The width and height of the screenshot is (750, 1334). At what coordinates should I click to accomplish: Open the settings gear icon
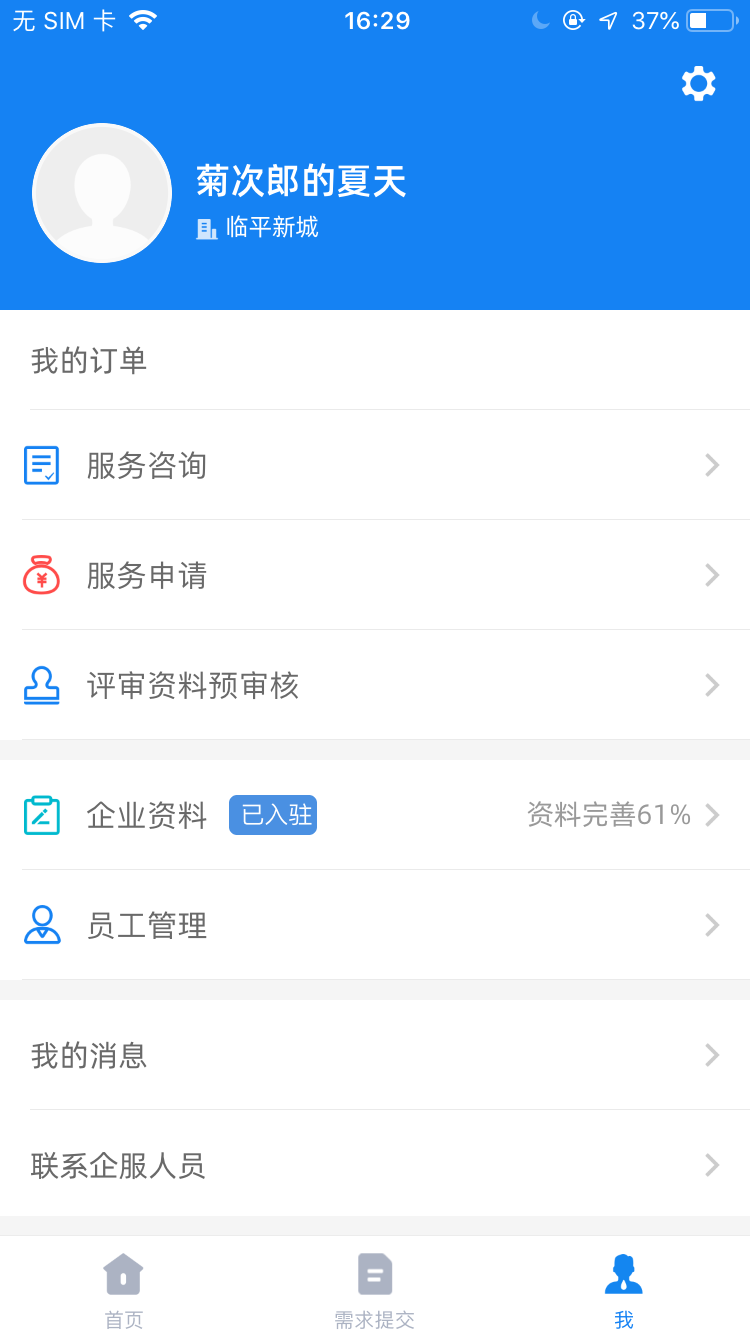click(x=698, y=84)
